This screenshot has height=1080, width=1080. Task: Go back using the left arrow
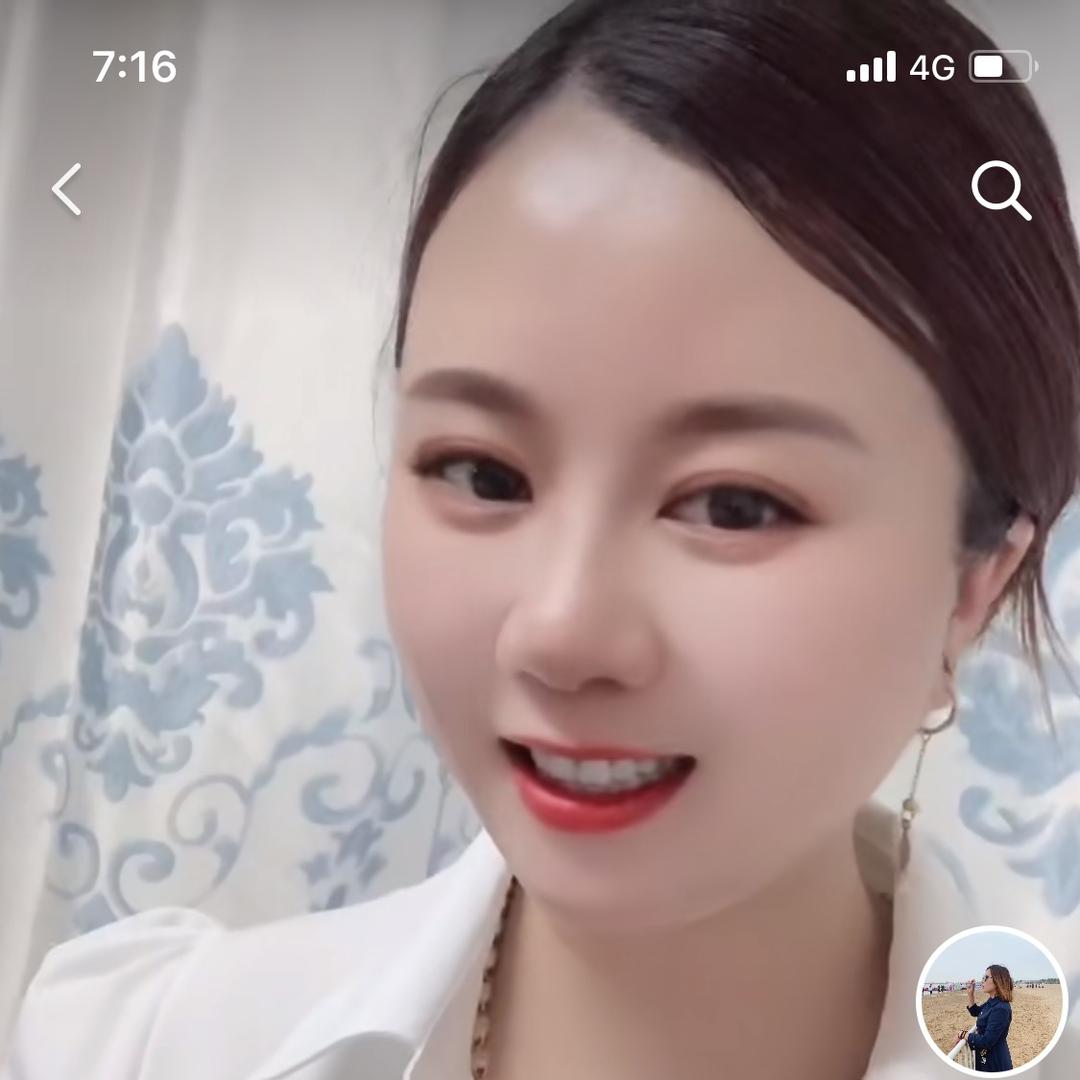[x=67, y=190]
